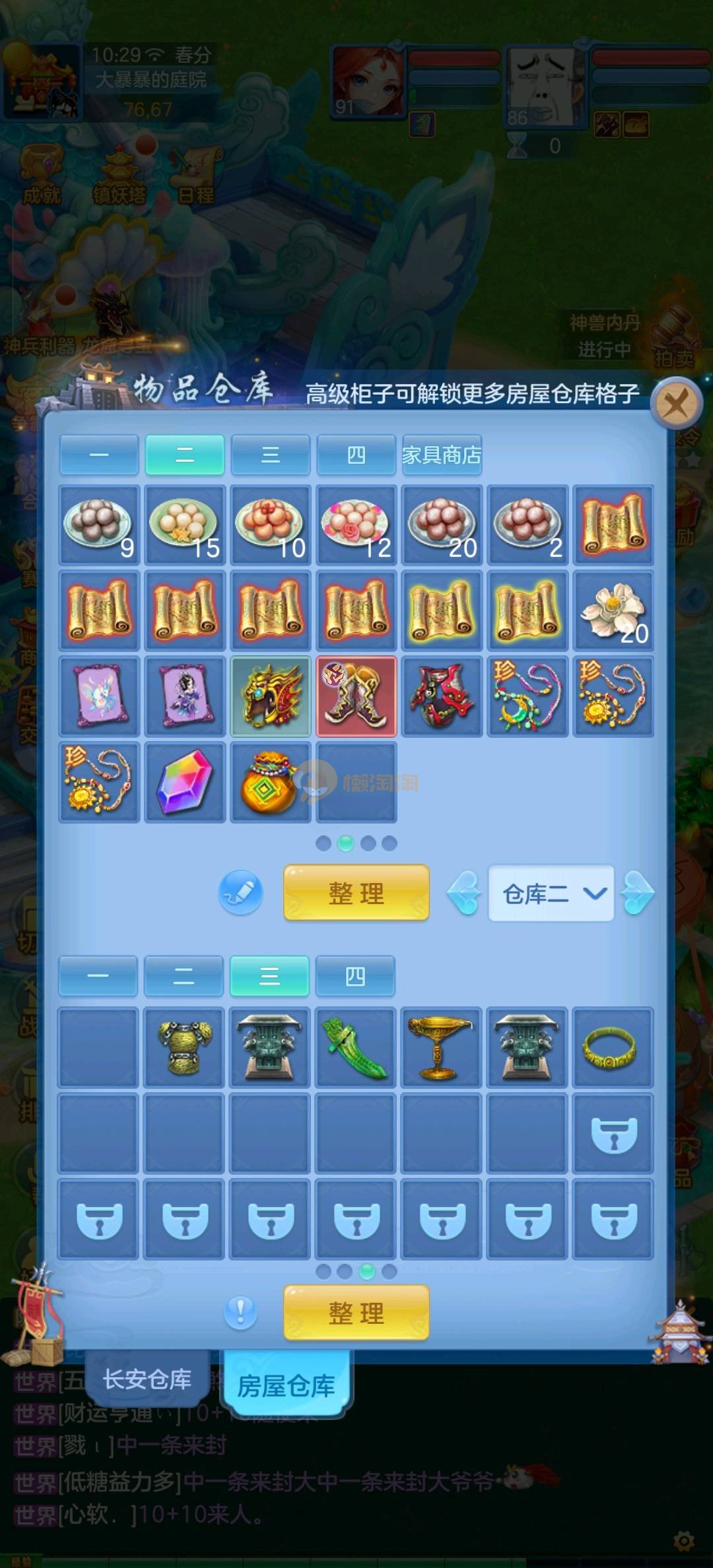Tap the lower 整理 button
The image size is (713, 1568).
356,1313
